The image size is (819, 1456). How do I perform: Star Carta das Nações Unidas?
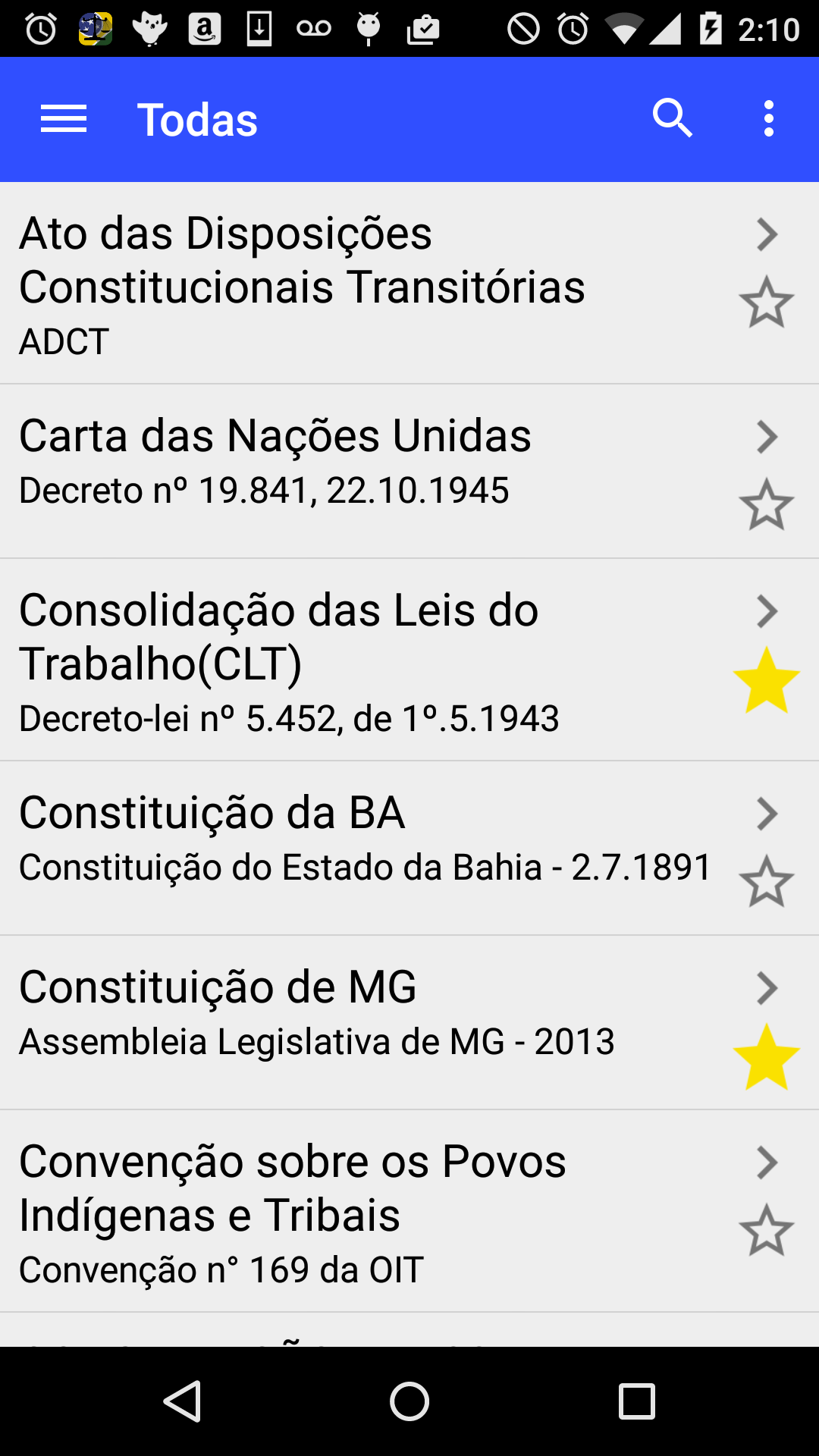click(x=766, y=505)
